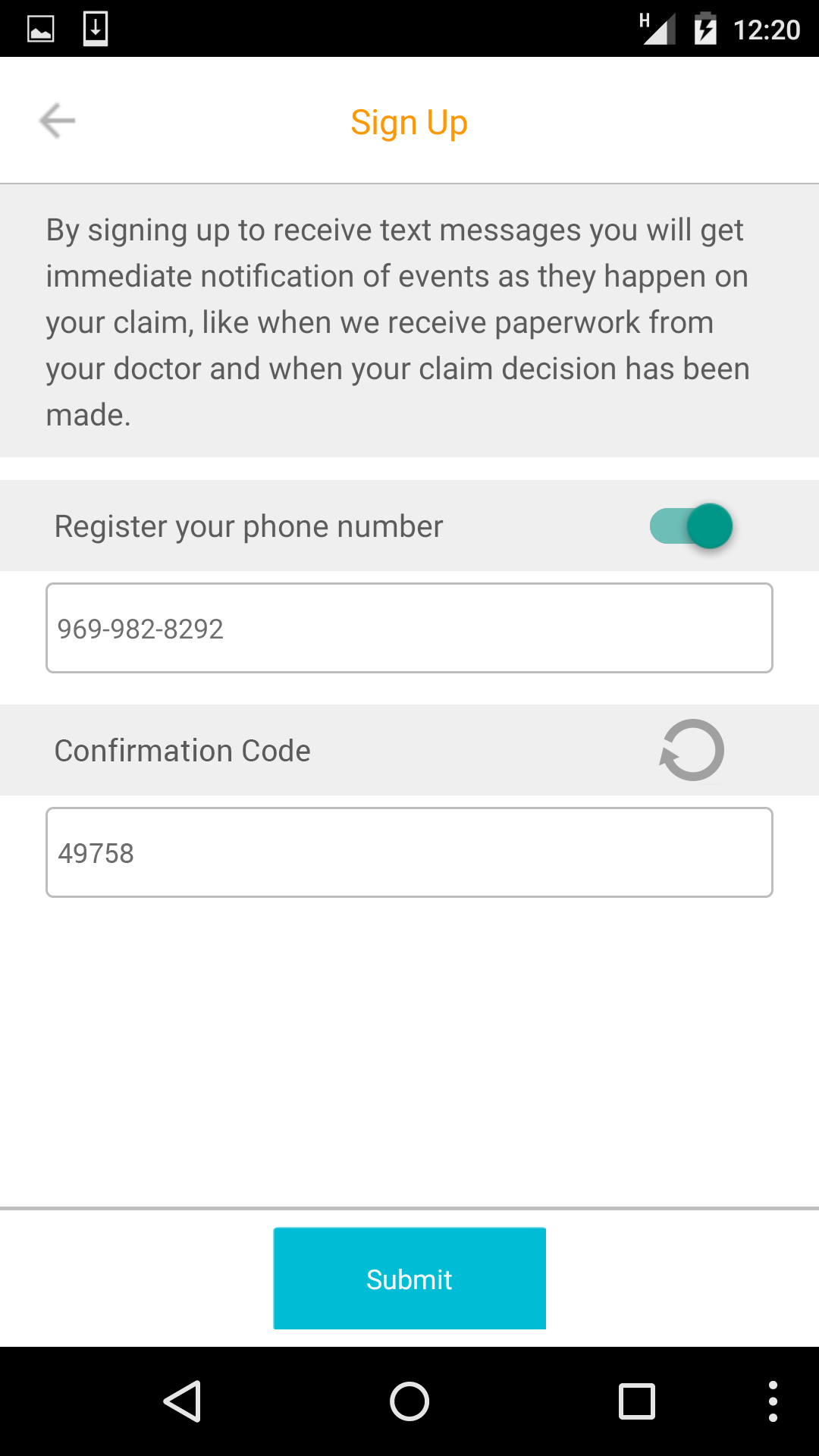Viewport: 819px width, 1456px height.
Task: Submit the confirmation code
Action: click(x=409, y=1279)
